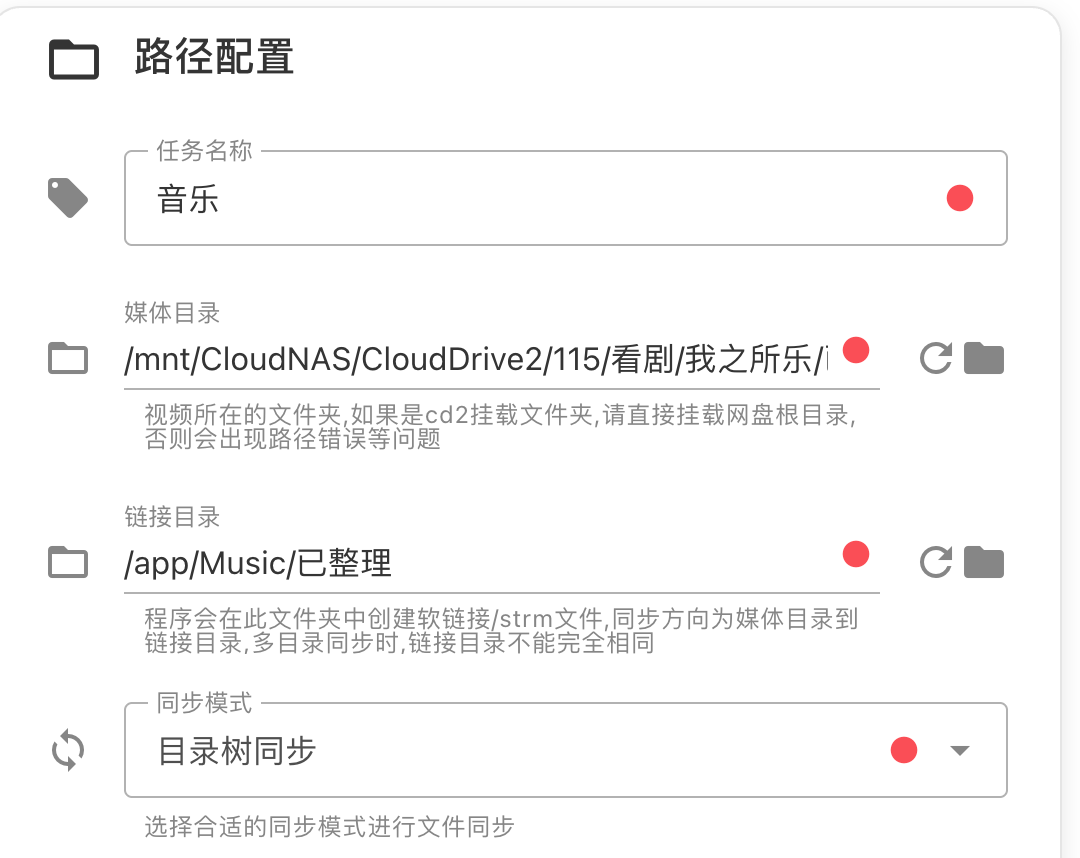Image resolution: width=1080 pixels, height=858 pixels.
Task: Refresh the 媒体目录 path
Action: (935, 358)
